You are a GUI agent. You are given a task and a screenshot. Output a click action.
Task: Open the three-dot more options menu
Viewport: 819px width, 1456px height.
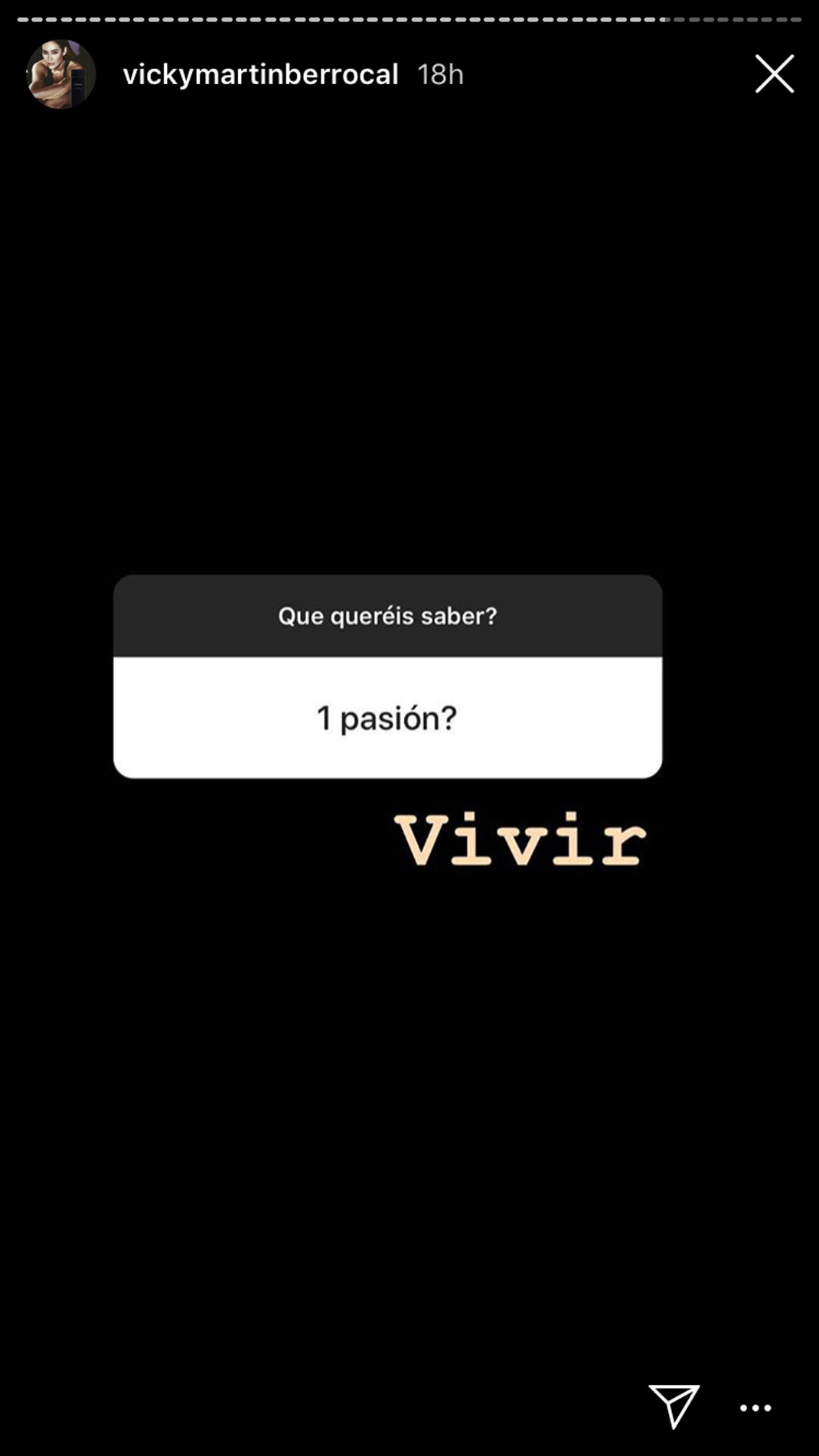coord(755,1407)
